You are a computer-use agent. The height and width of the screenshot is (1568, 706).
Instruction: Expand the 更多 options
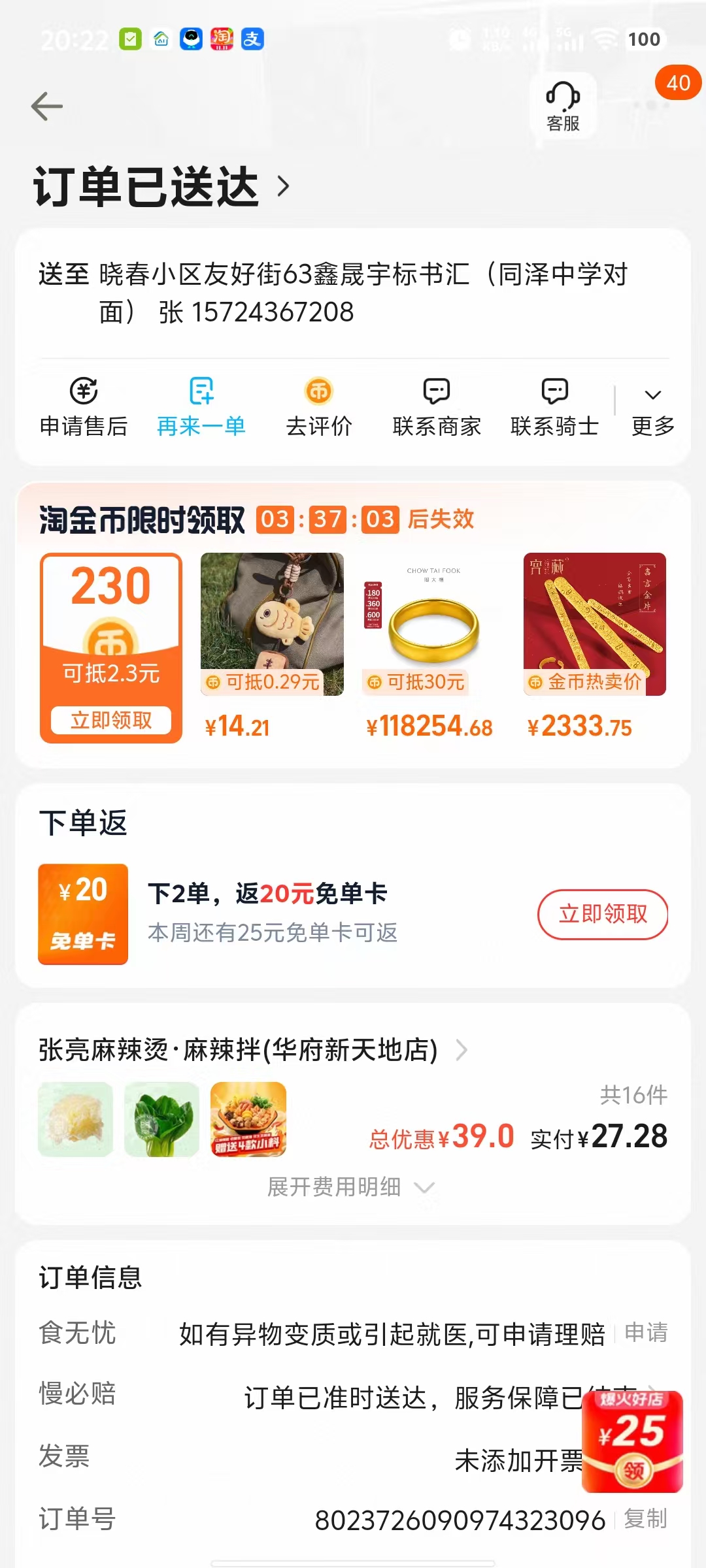coord(653,408)
